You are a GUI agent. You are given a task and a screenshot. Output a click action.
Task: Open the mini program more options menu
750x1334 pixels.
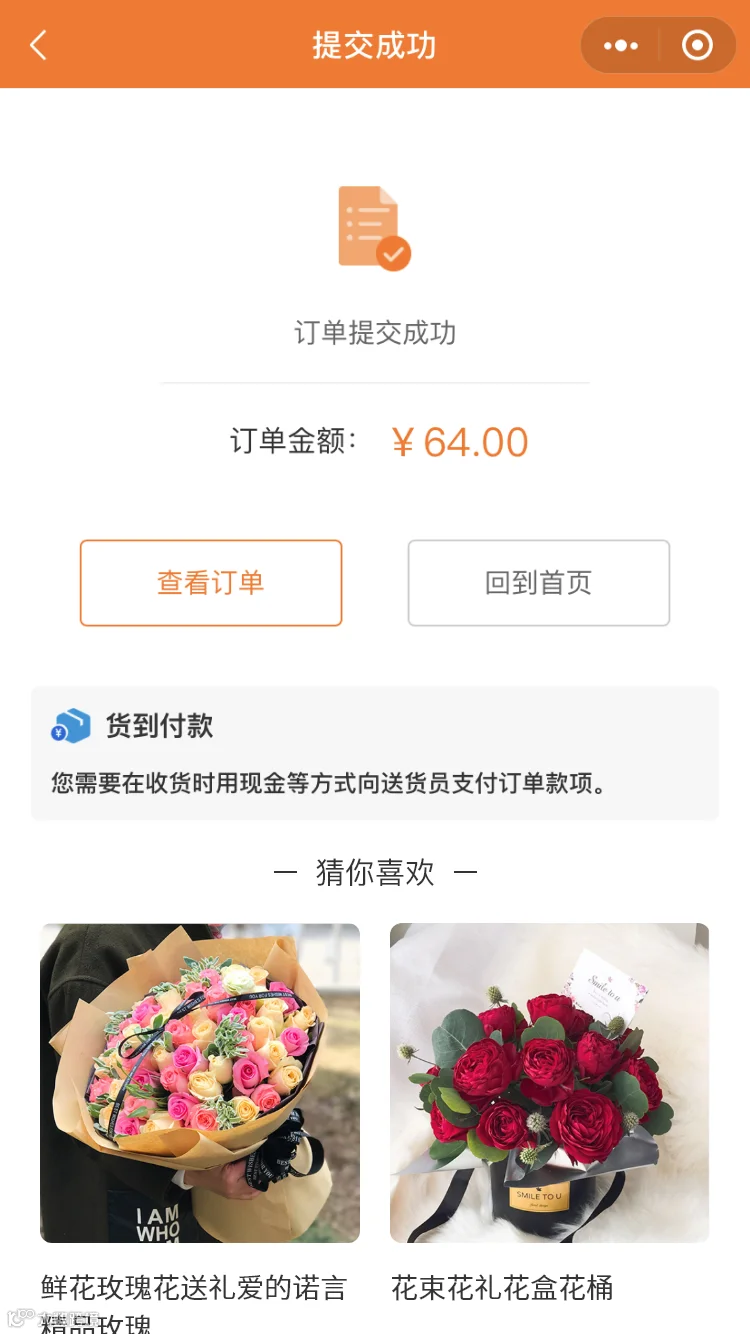pyautogui.click(x=620, y=45)
